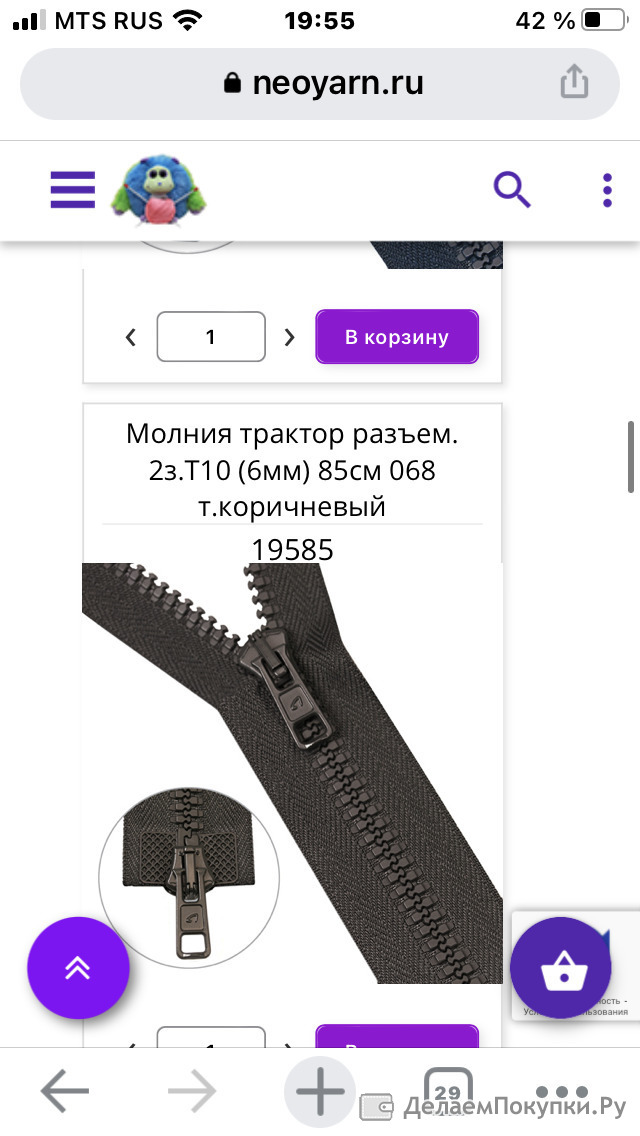Open the three-dot overflow menu

click(x=607, y=191)
